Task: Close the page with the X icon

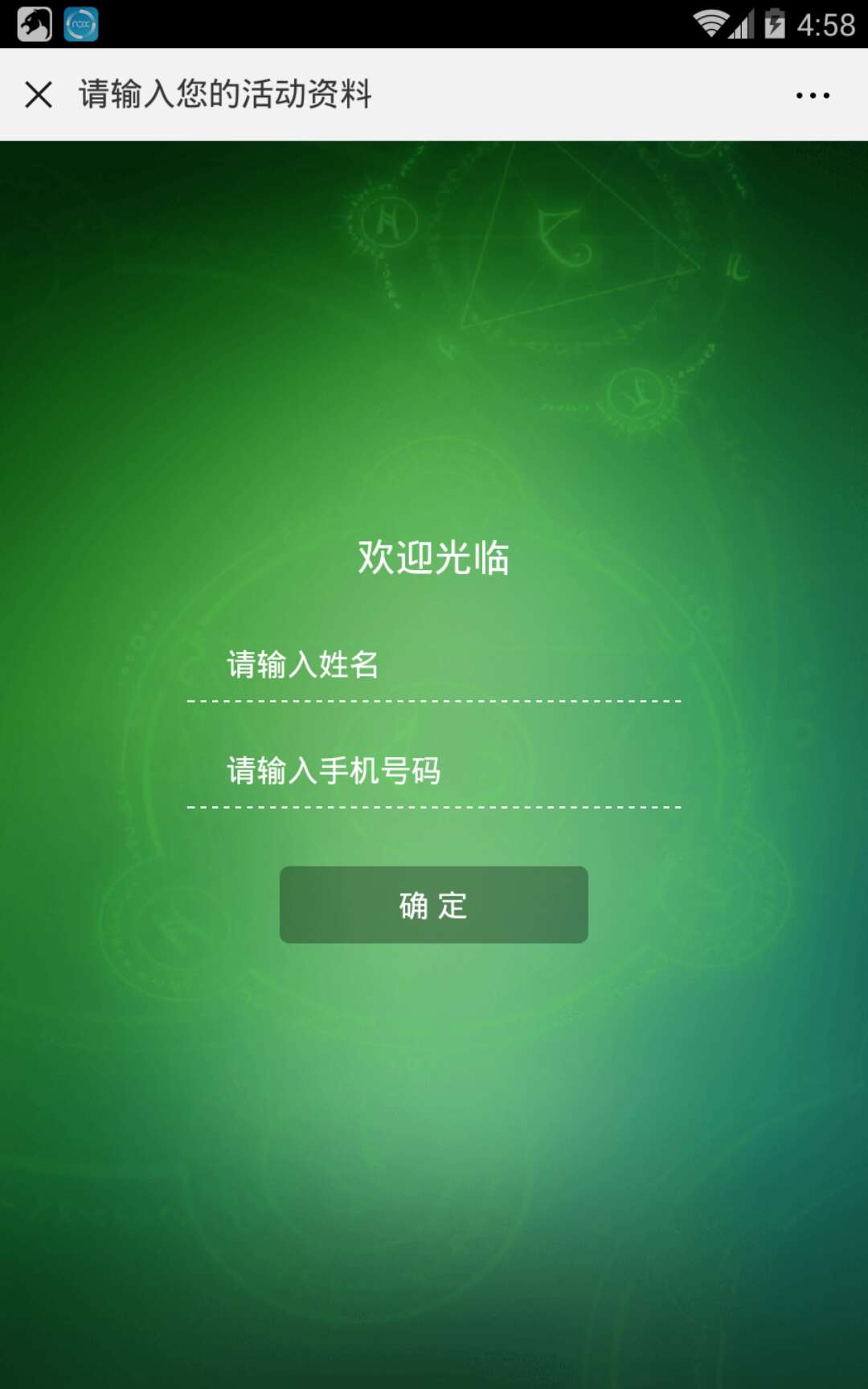Action: tap(39, 95)
